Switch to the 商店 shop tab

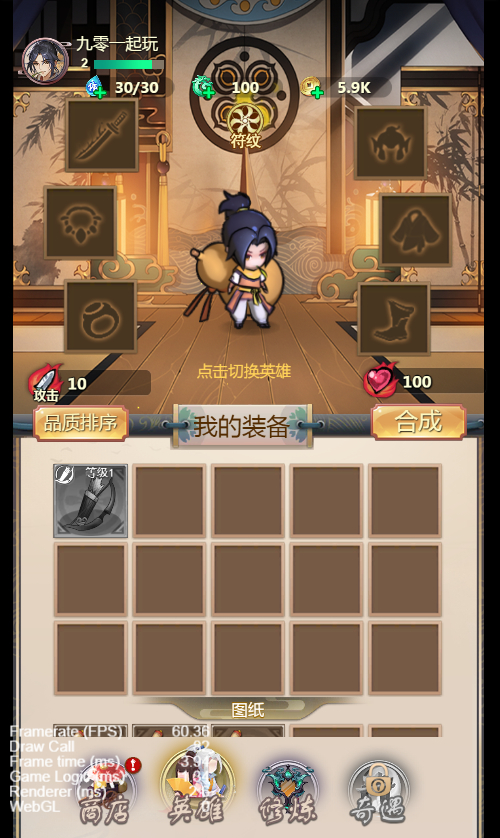click(105, 794)
